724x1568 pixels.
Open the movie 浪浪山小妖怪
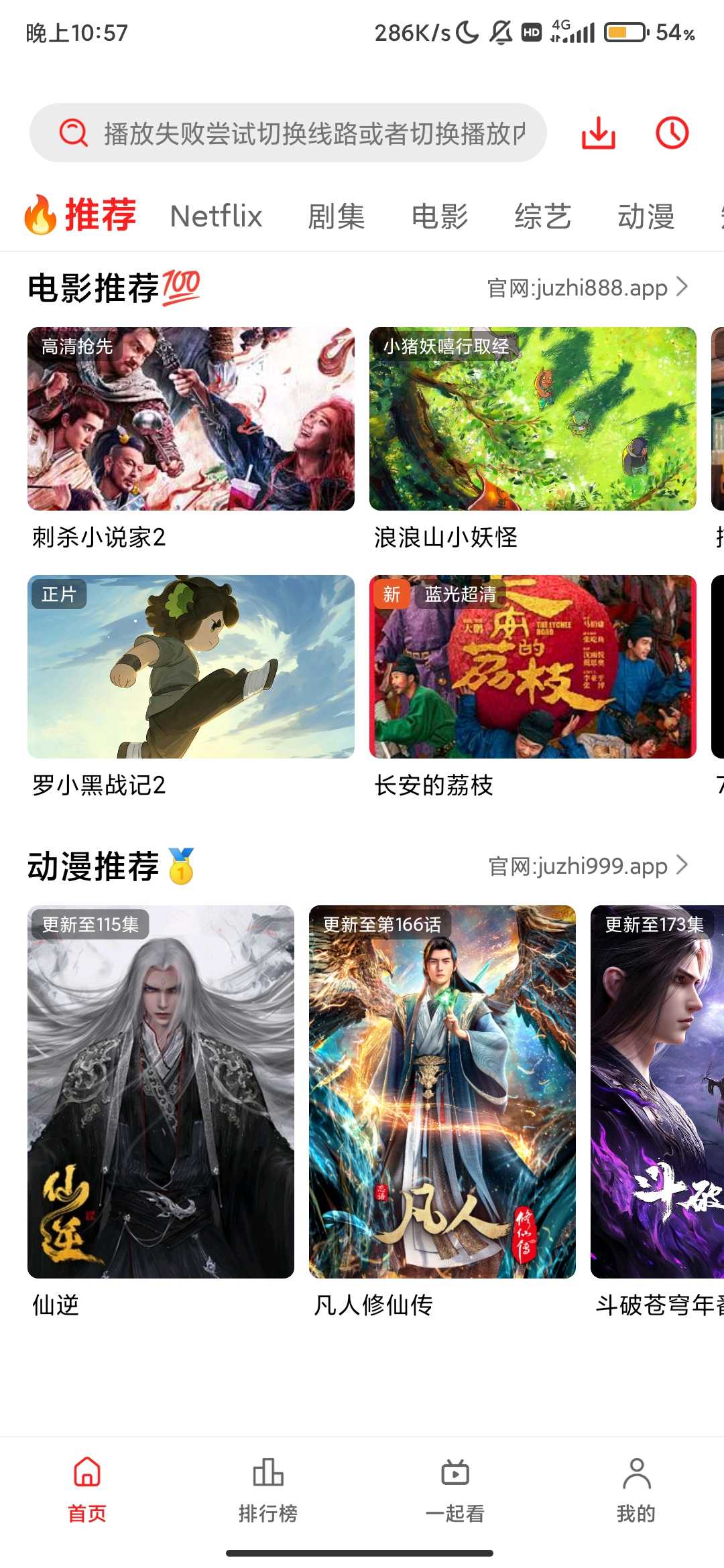533,419
